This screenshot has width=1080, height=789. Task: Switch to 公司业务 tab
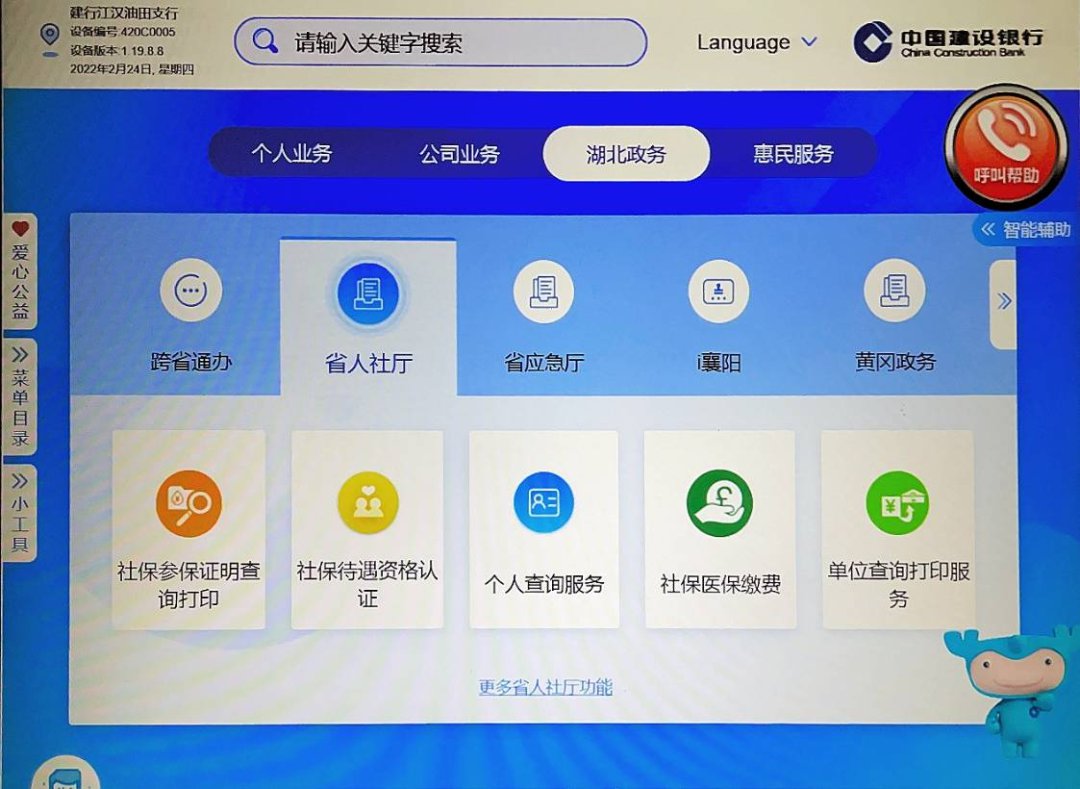[x=459, y=154]
